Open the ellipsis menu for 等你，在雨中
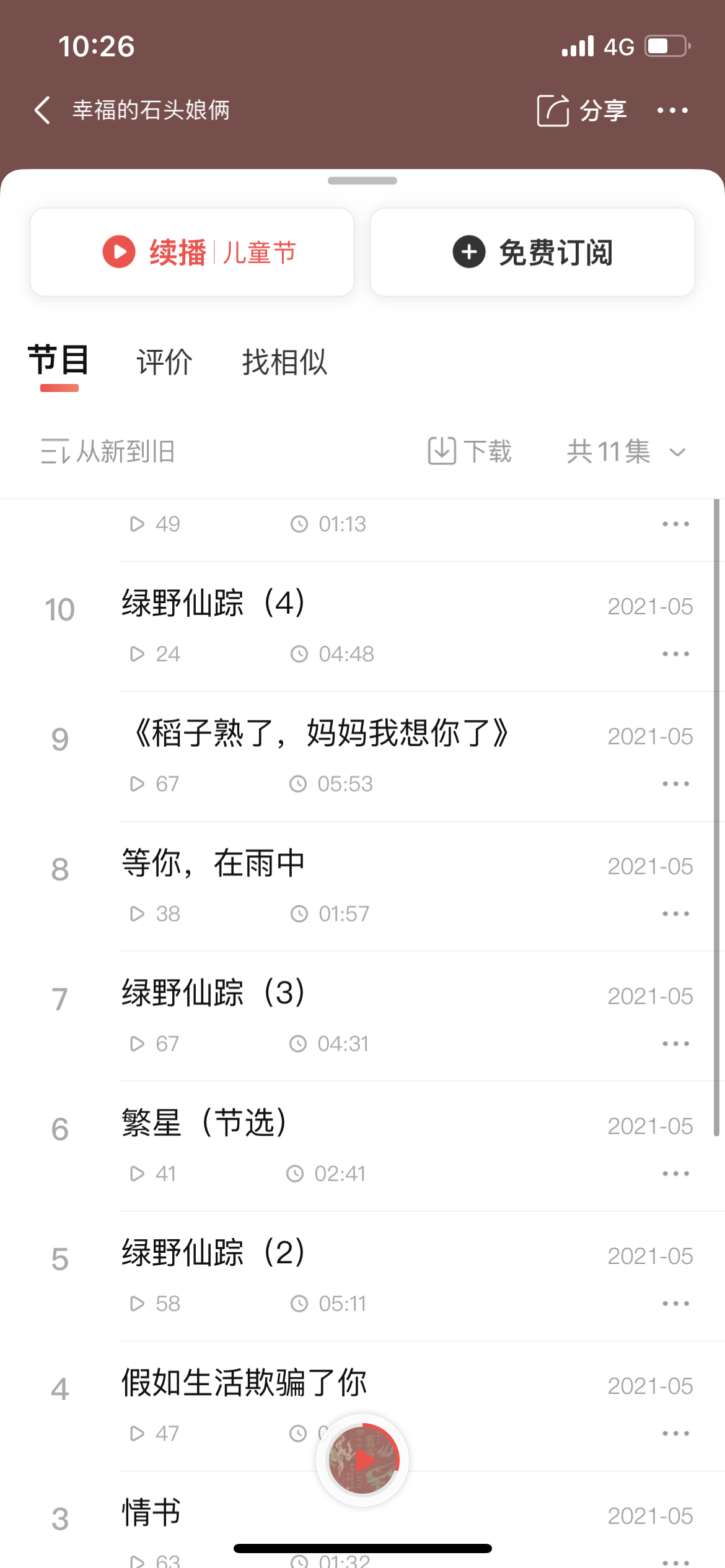 (x=675, y=913)
